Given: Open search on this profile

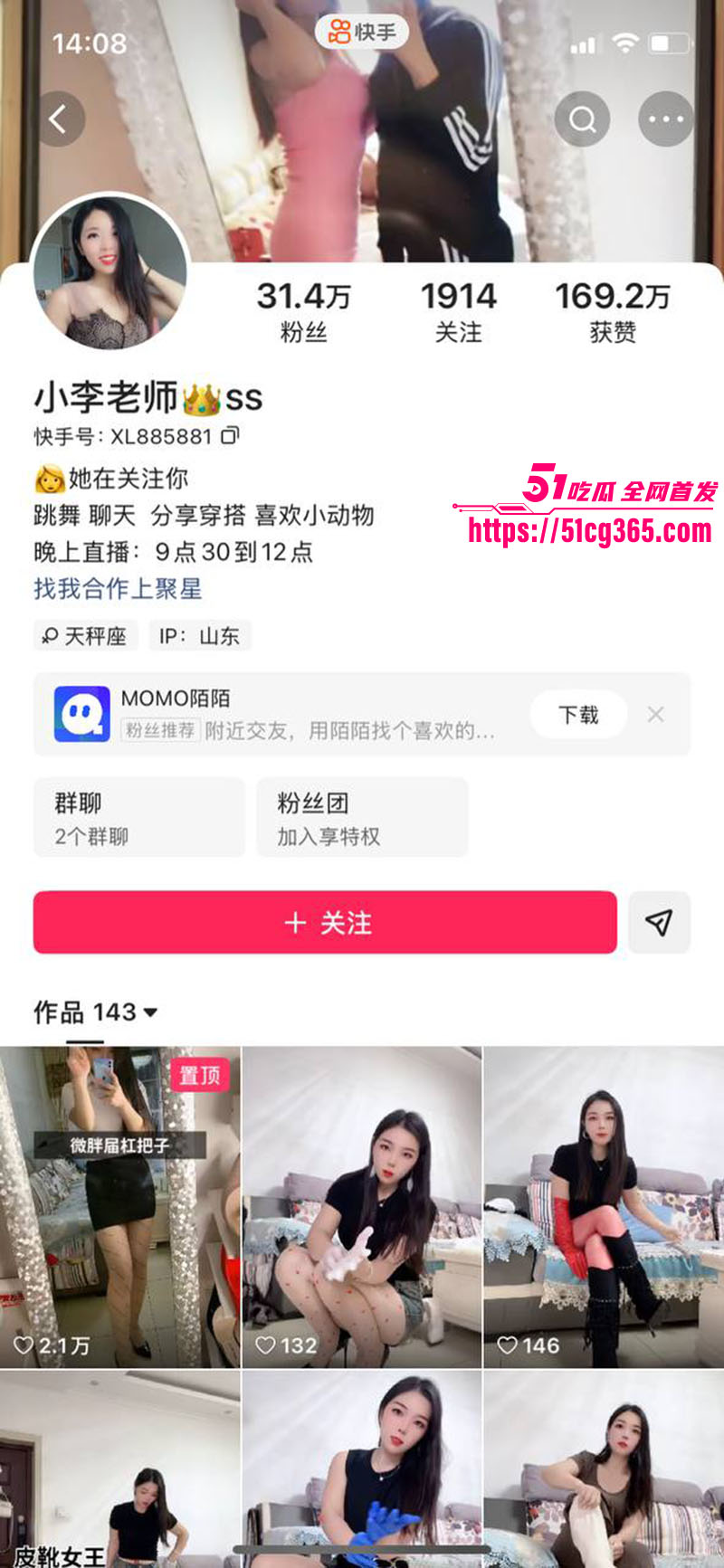Looking at the screenshot, I should [x=582, y=119].
